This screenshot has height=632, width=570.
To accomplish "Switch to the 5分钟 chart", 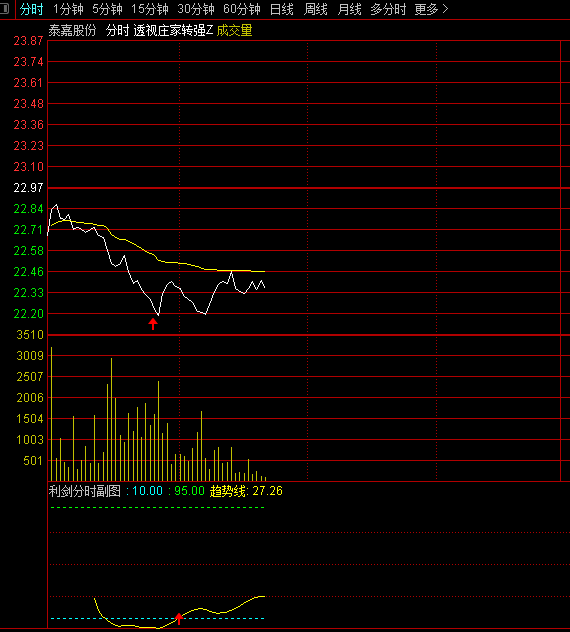I will 107,9.
